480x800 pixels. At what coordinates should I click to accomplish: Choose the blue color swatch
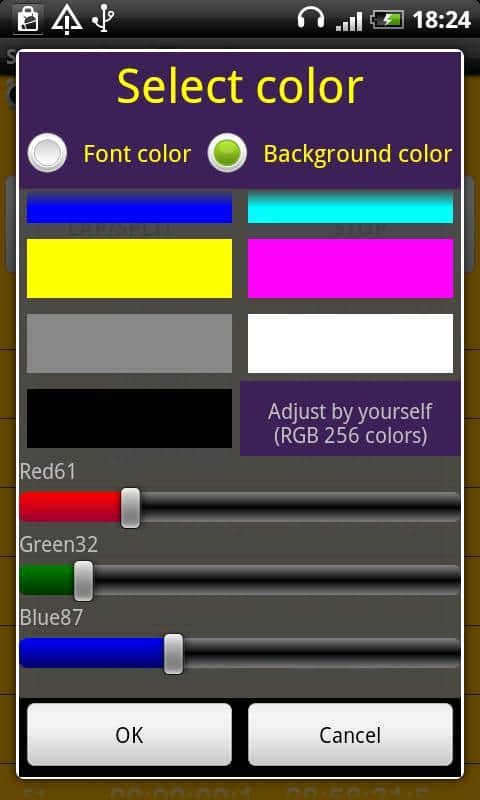click(x=130, y=208)
